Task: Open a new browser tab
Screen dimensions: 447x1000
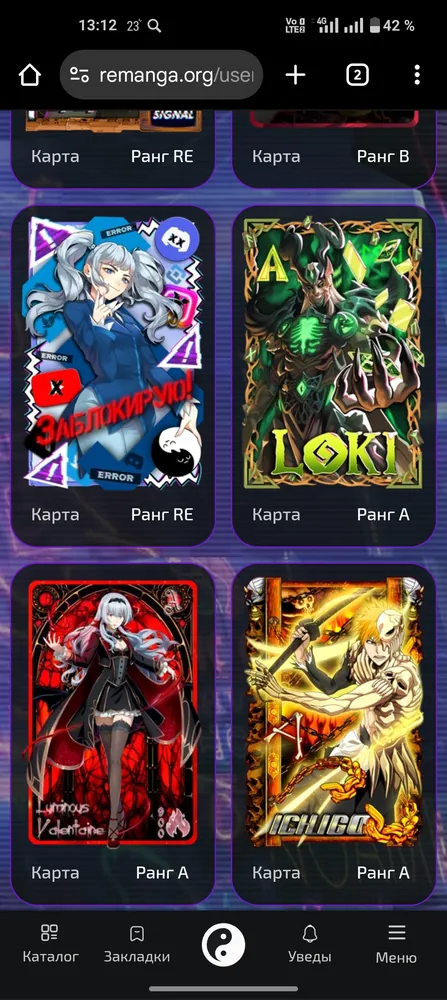Action: 295,75
